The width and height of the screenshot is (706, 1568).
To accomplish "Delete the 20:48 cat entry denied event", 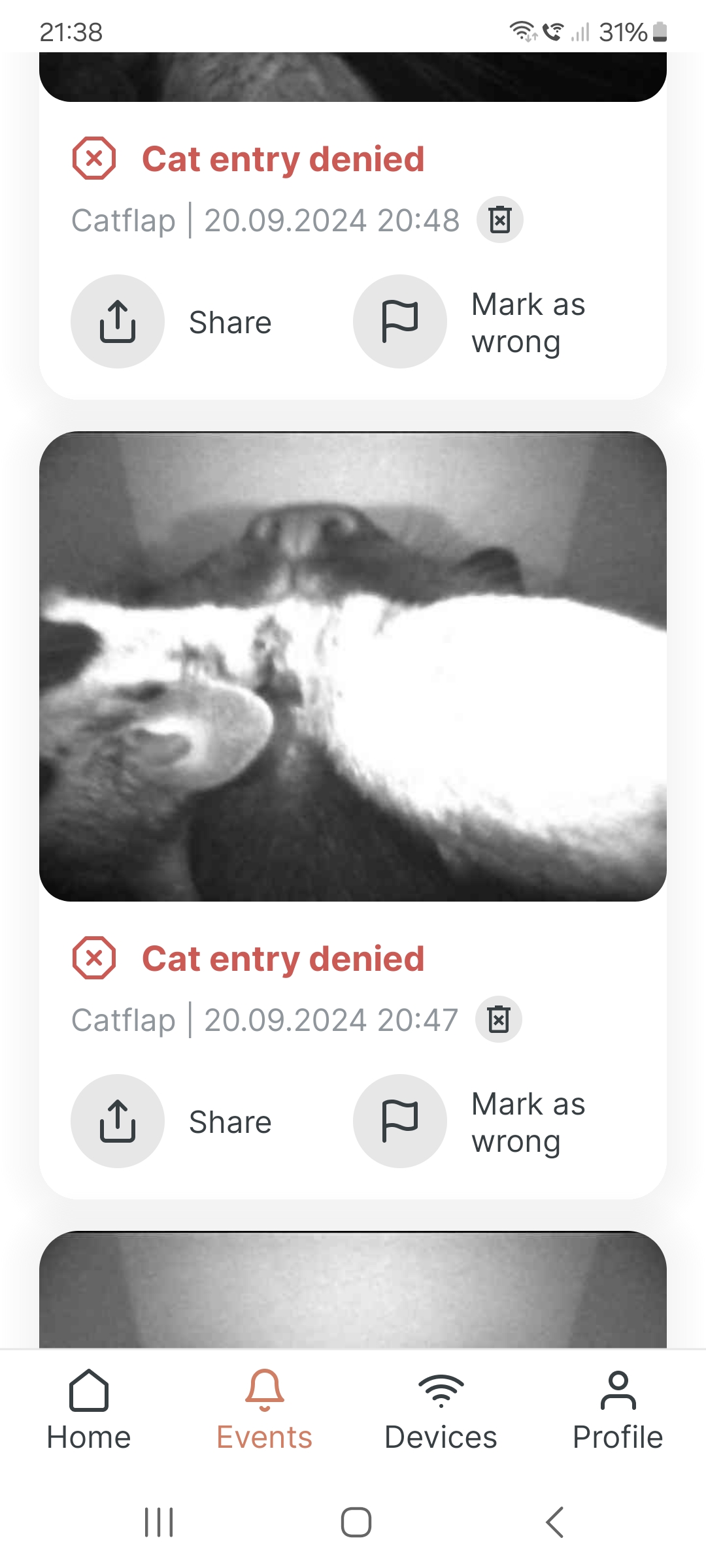I will coord(500,220).
